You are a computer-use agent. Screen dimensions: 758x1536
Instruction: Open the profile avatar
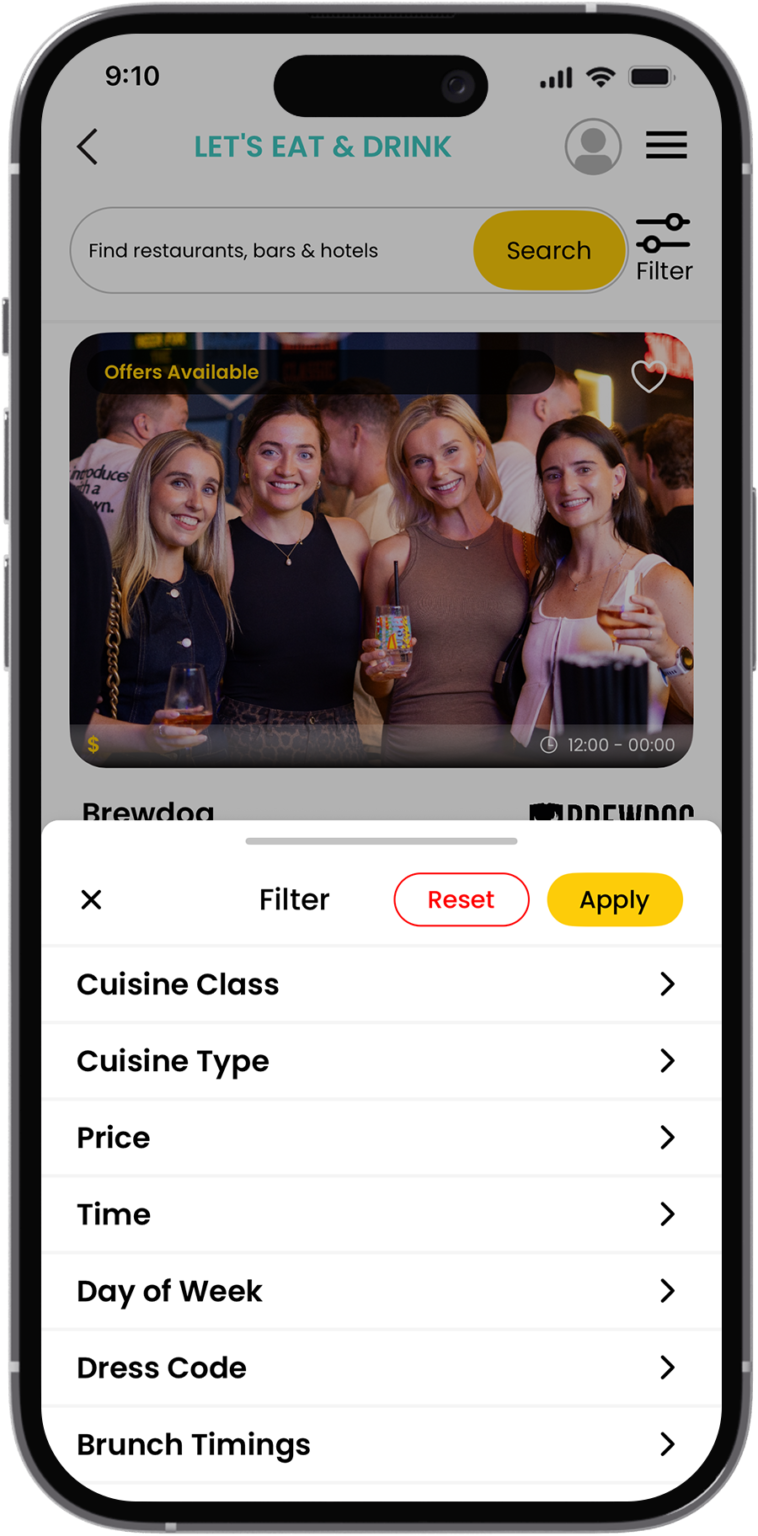point(592,147)
